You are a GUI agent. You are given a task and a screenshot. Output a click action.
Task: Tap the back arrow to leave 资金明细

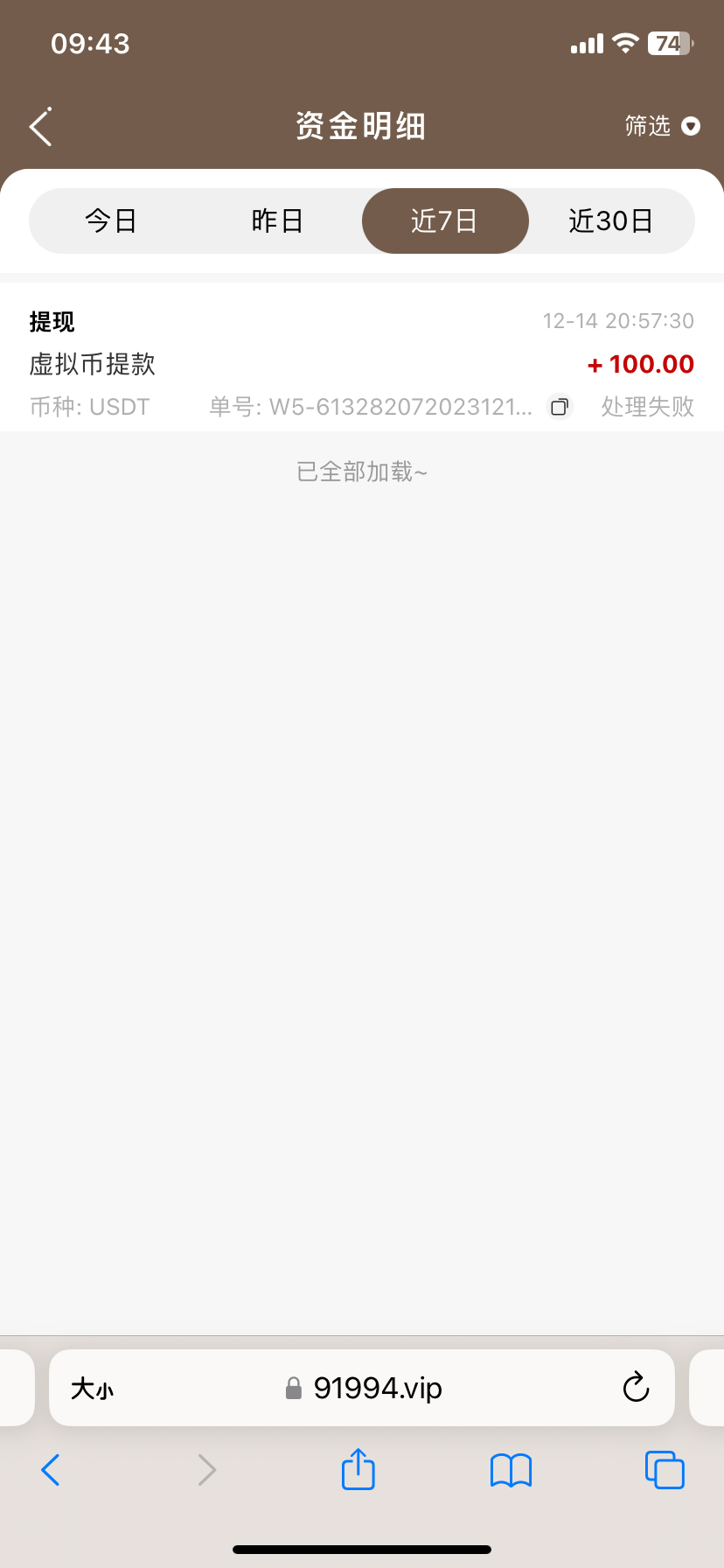tap(38, 126)
